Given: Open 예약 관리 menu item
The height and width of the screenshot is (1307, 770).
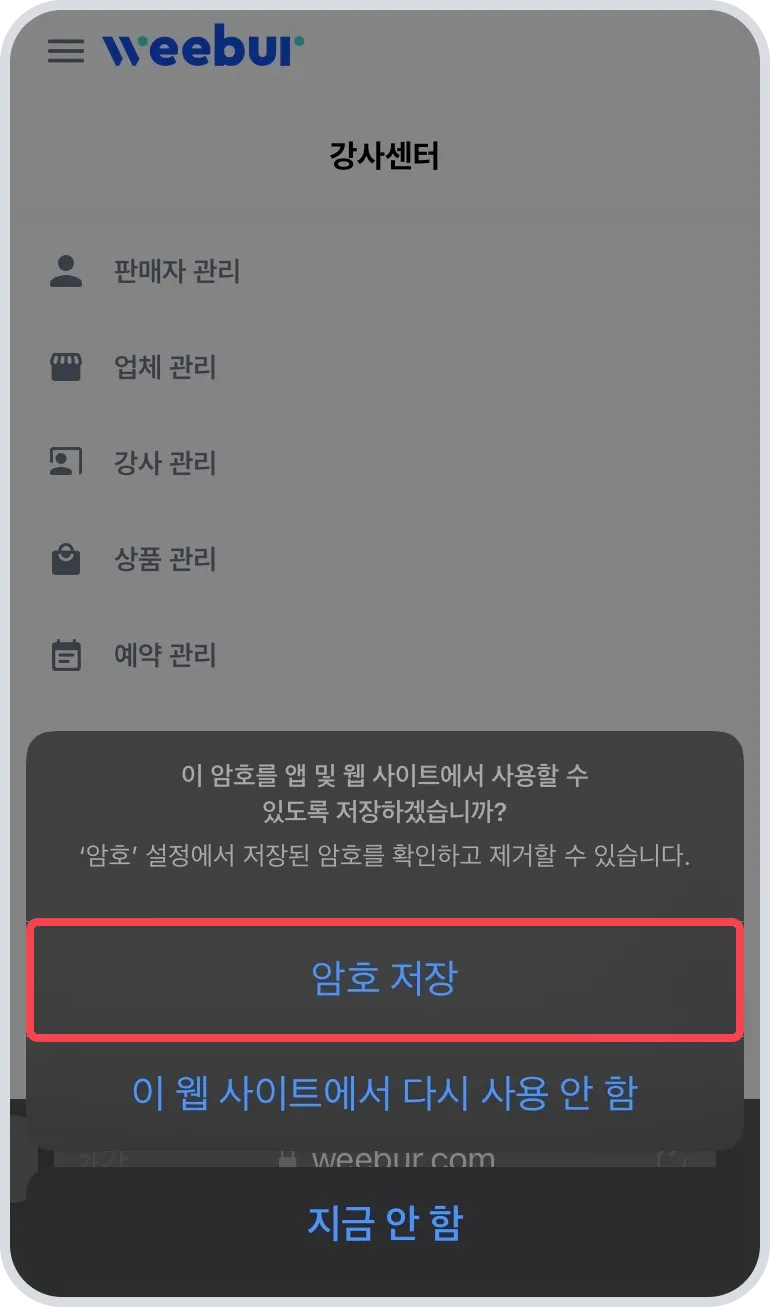Looking at the screenshot, I should tap(165, 656).
